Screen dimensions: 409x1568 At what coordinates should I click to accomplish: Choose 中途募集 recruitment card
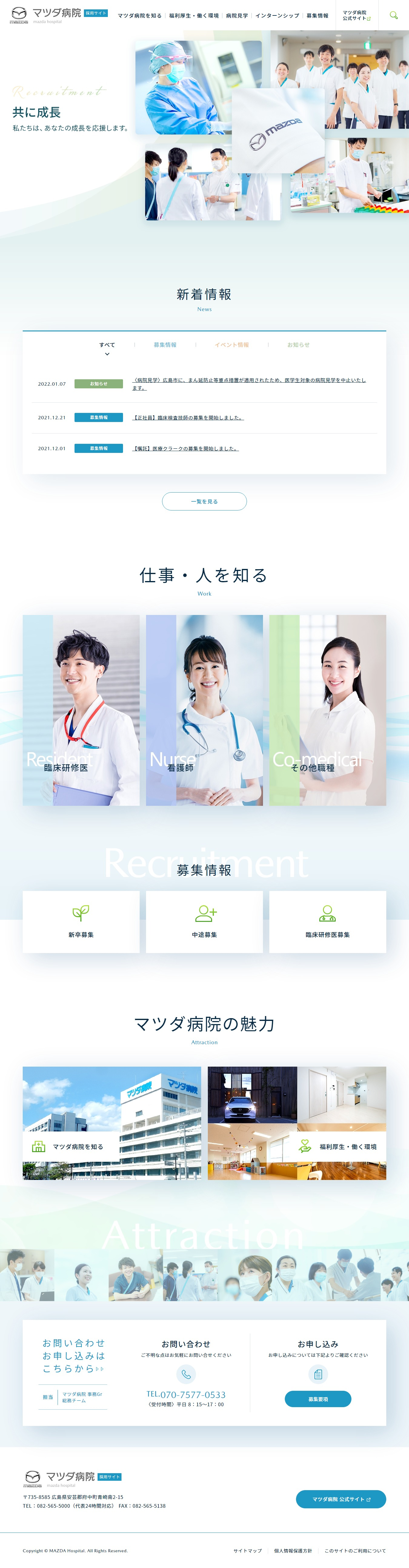(204, 922)
